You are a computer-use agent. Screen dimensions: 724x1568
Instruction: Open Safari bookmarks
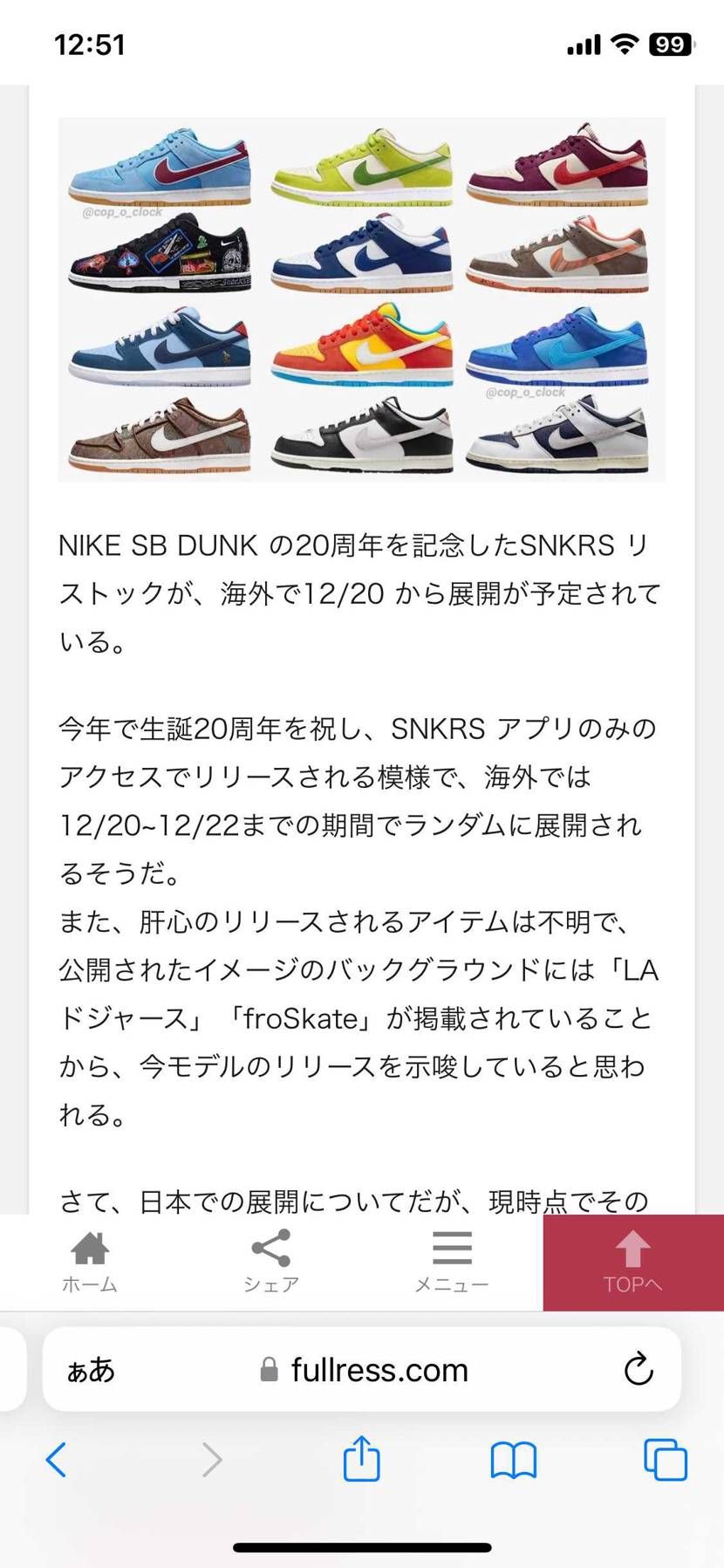514,1460
